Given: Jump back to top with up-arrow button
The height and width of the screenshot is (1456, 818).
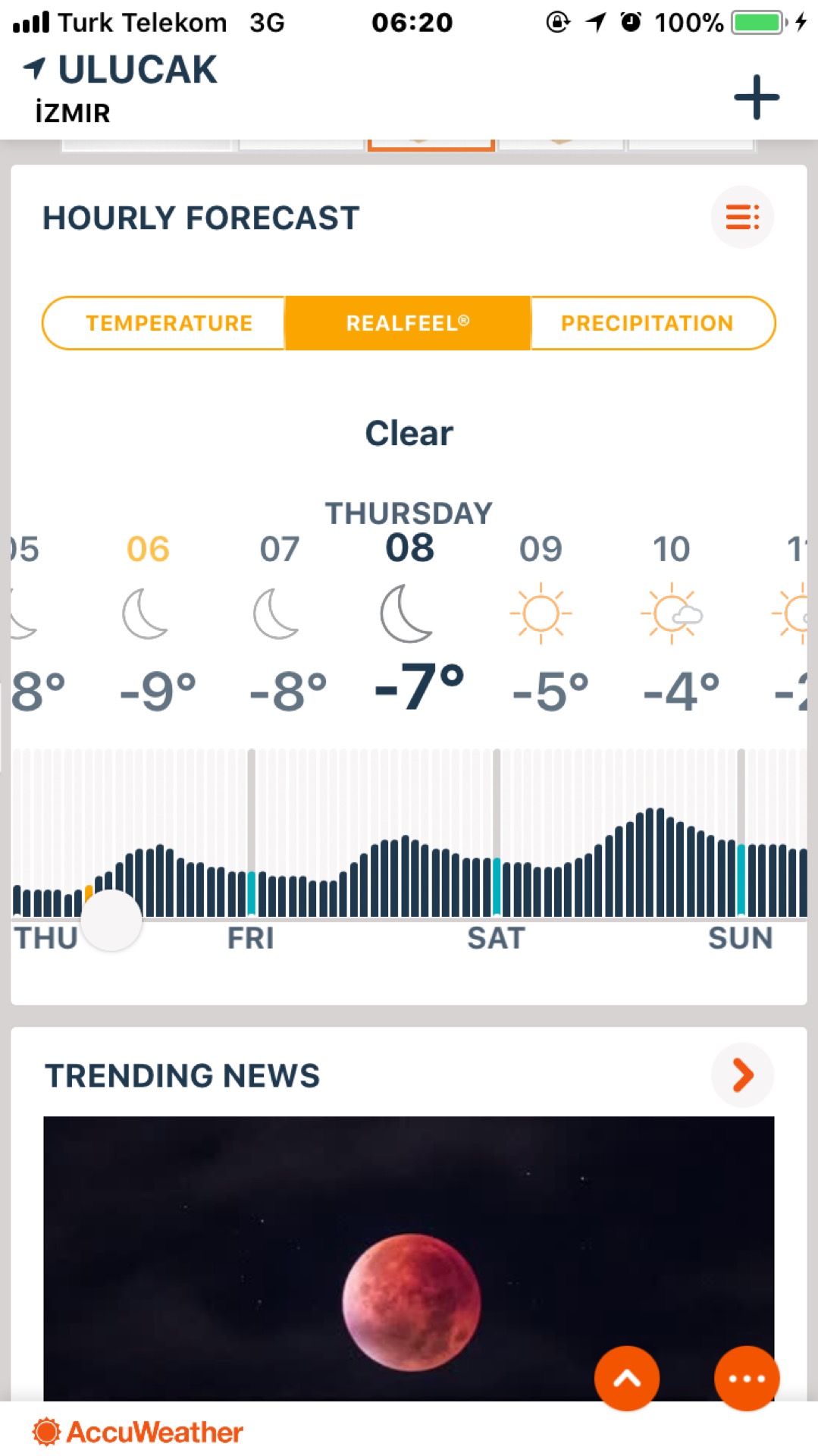Looking at the screenshot, I should click(627, 1378).
